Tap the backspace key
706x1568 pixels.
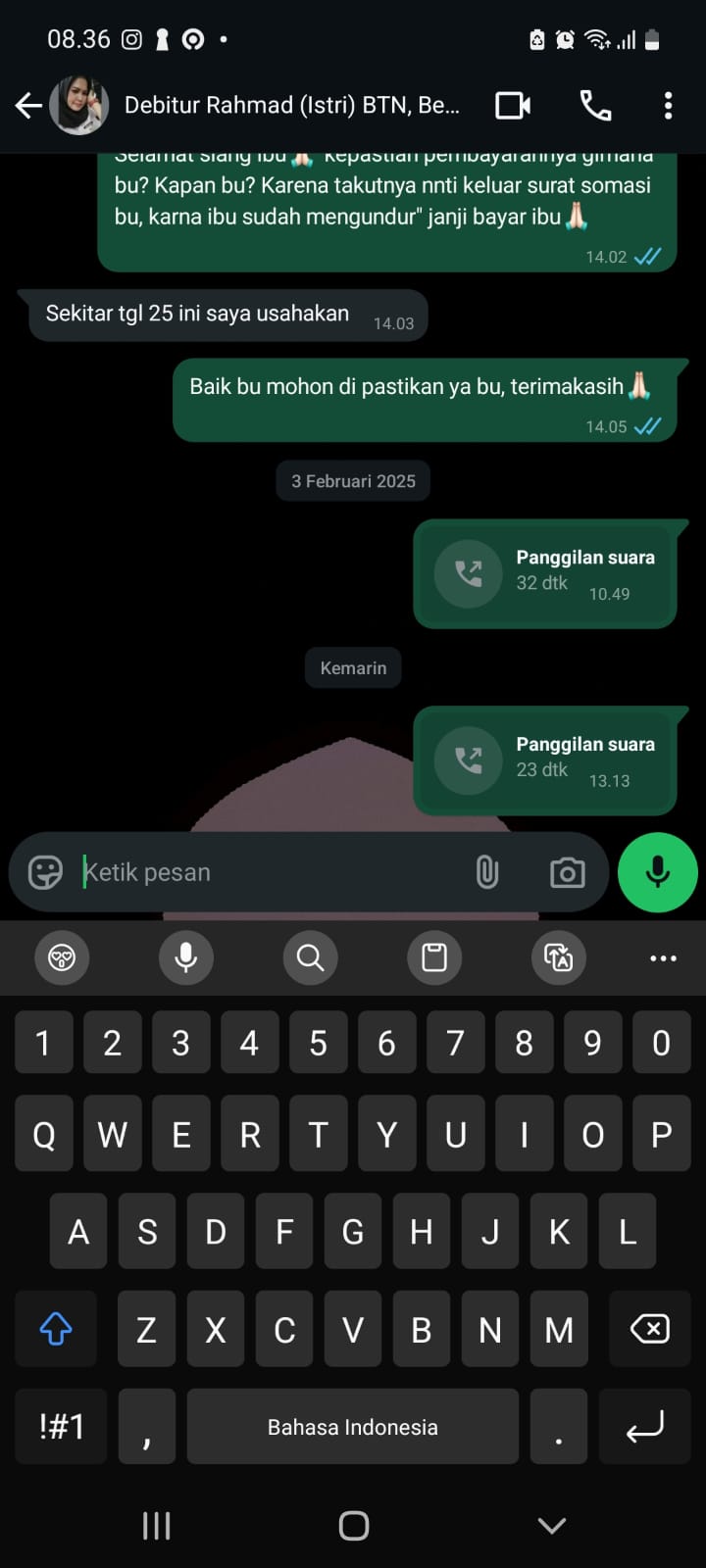[x=649, y=1329]
